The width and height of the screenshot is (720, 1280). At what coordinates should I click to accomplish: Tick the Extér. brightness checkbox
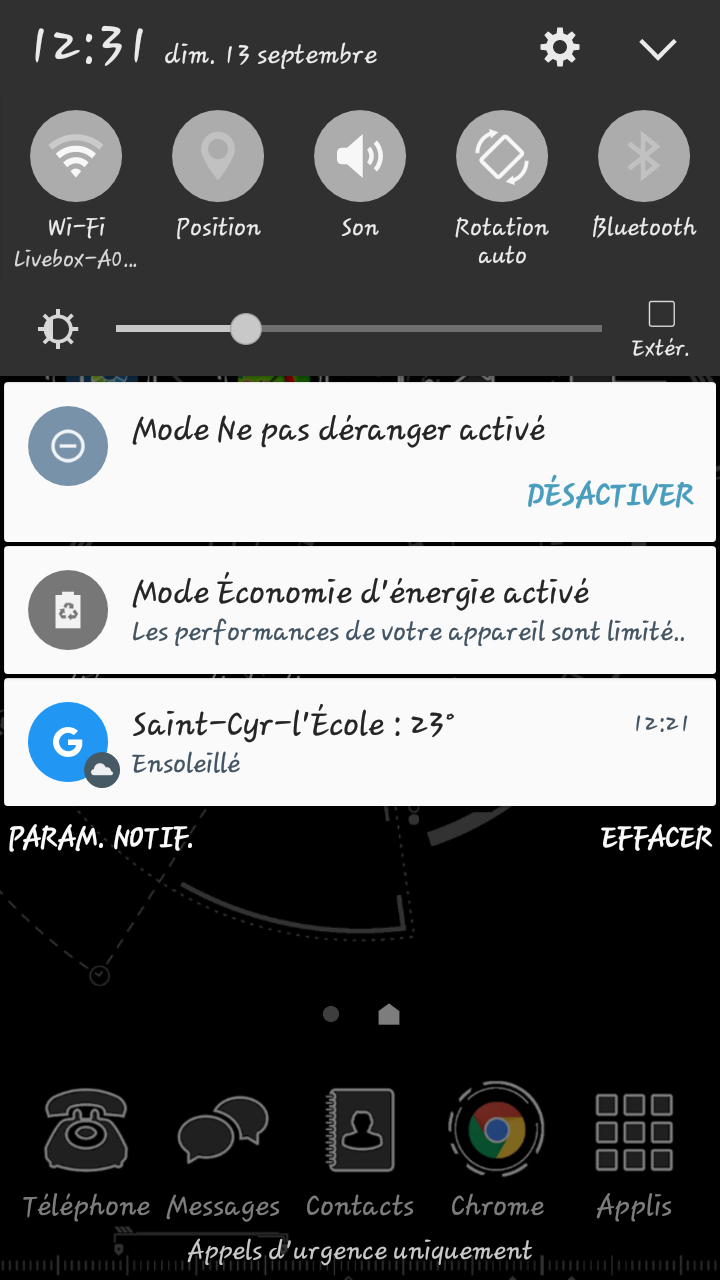pos(661,315)
